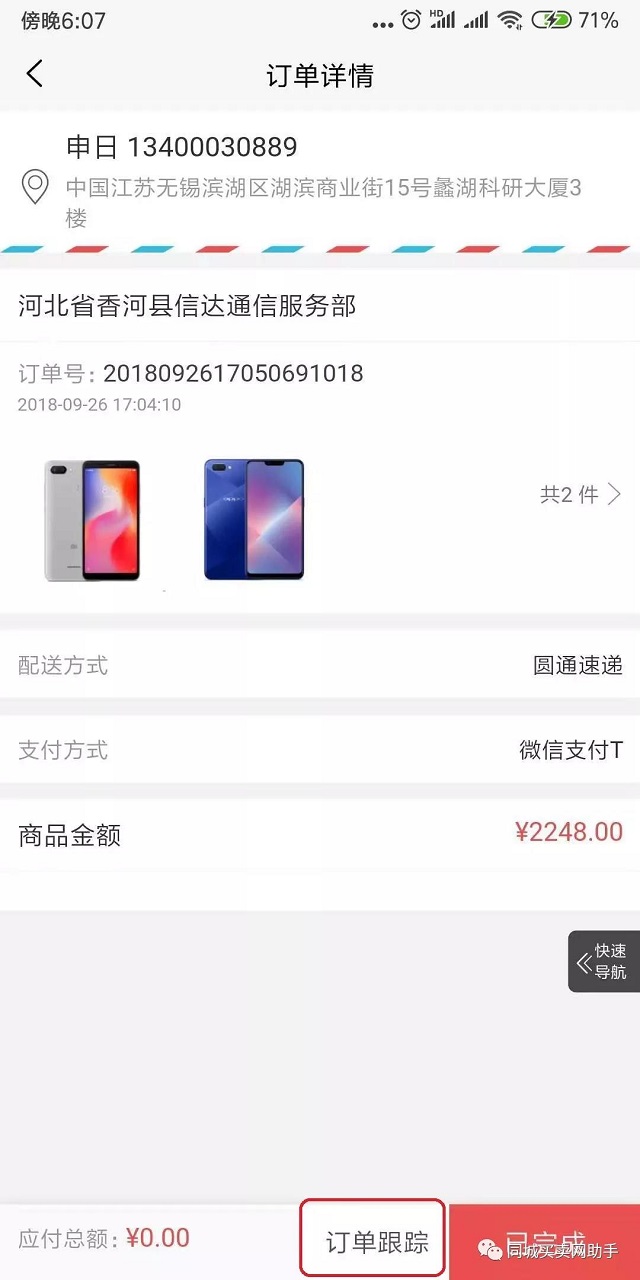Expand the 快速导航 quick navigation panel
Screen dimensions: 640x1280
click(x=603, y=962)
